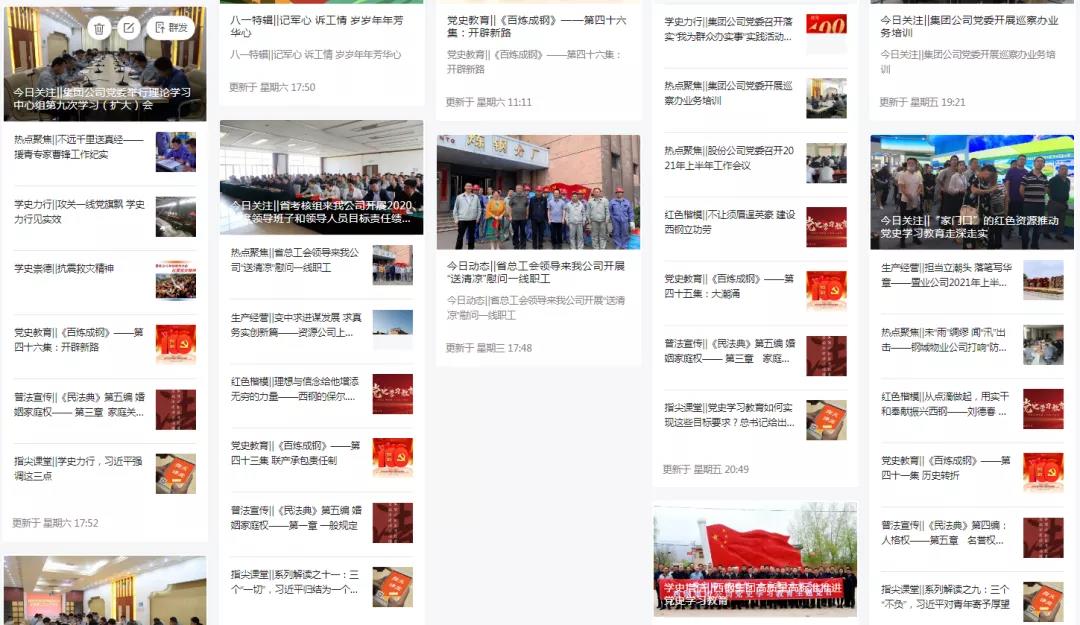Open 党史教育 第四十一集 历史转折 article
This screenshot has height=625, width=1080.
[945, 467]
